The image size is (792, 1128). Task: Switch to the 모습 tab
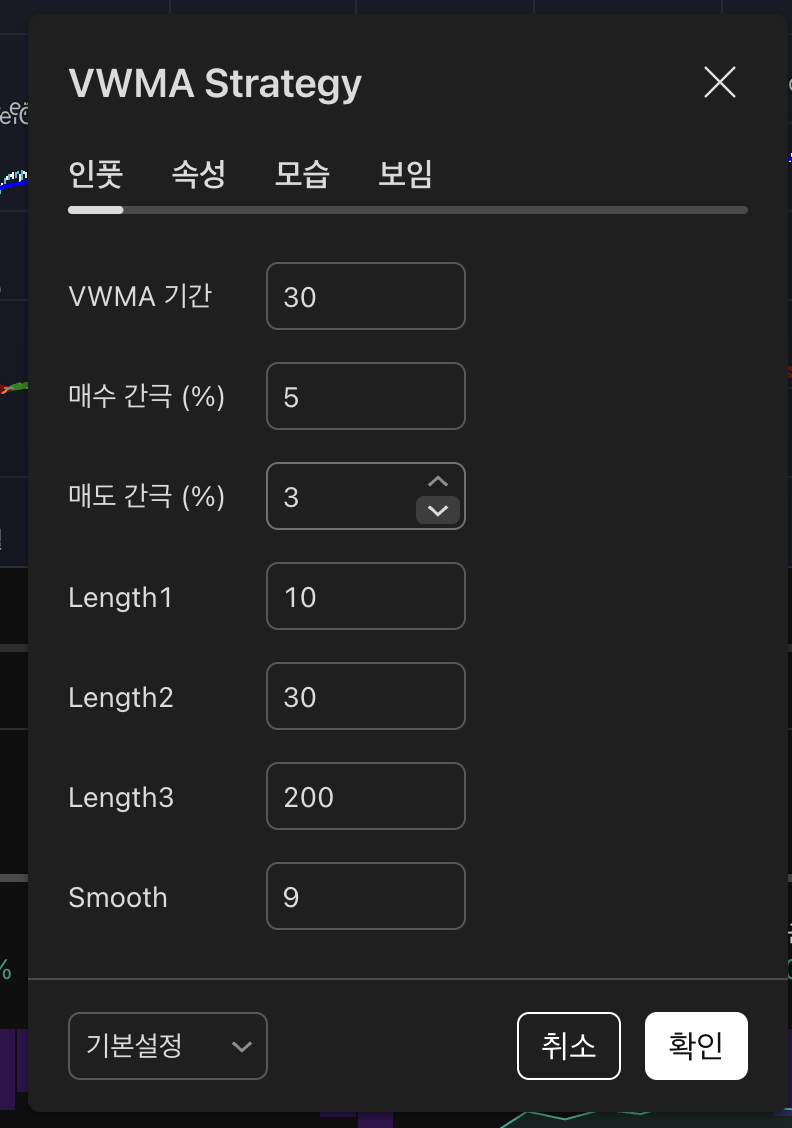pos(303,175)
